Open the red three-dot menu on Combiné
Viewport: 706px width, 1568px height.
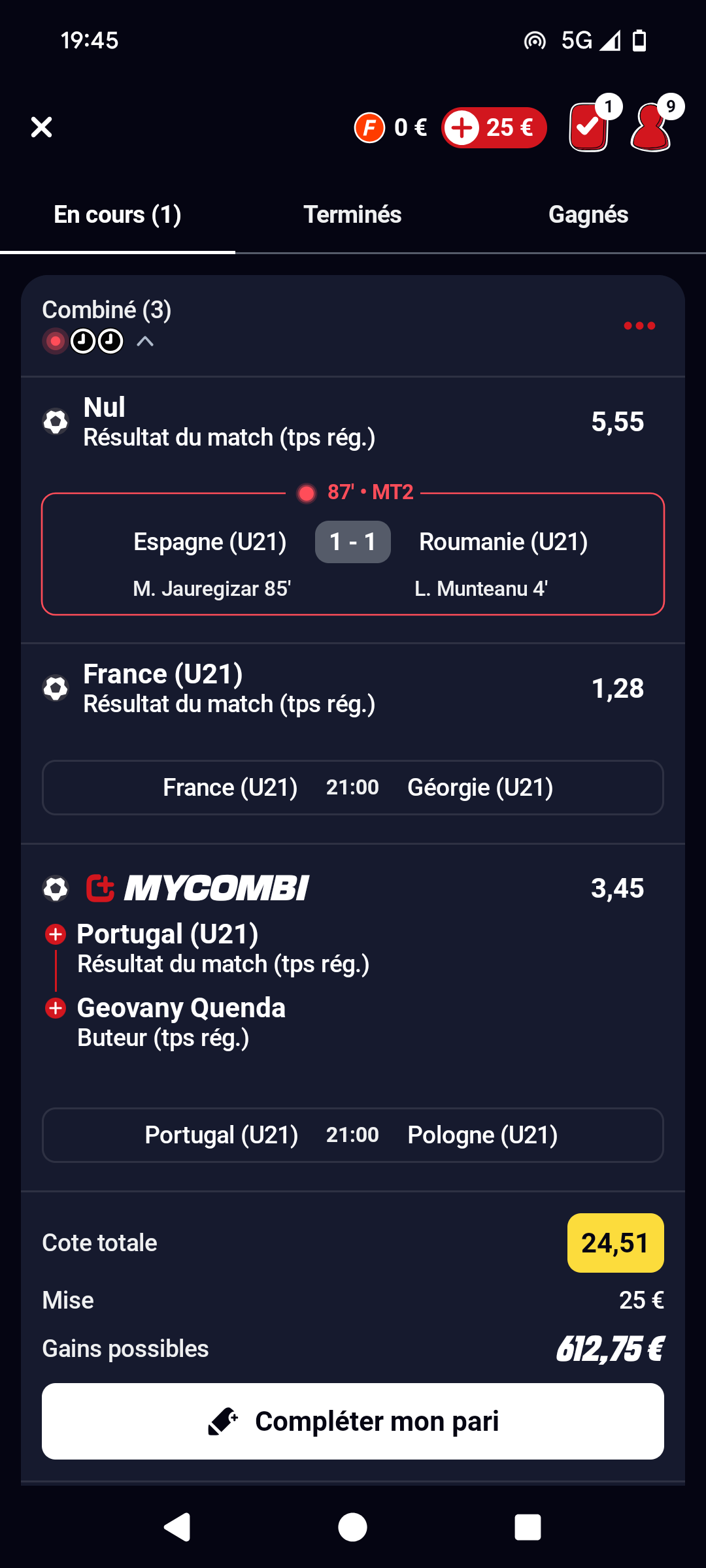[639, 325]
